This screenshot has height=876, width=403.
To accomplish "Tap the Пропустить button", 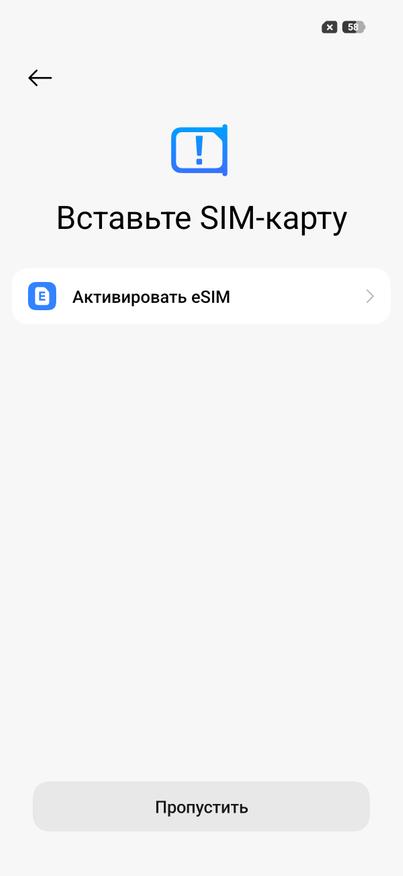I will click(201, 807).
